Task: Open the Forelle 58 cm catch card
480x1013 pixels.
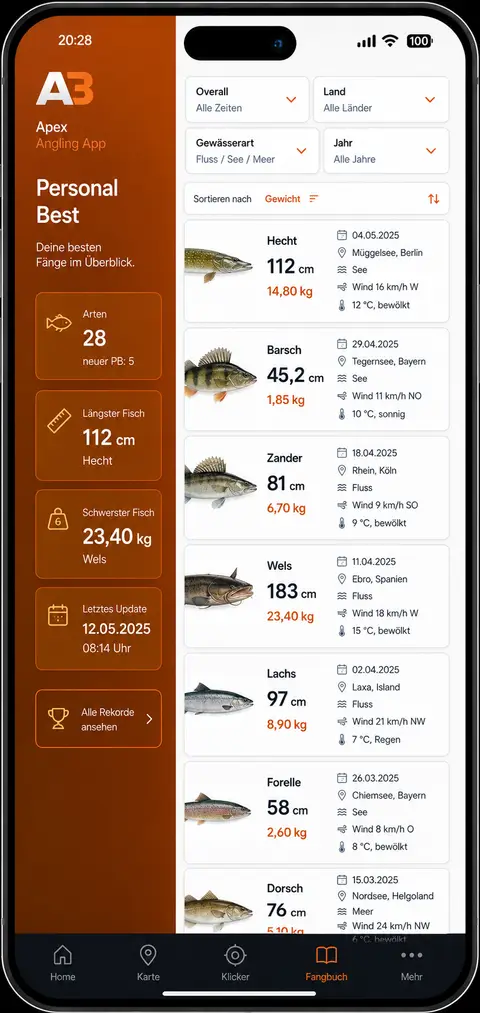Action: (317, 813)
